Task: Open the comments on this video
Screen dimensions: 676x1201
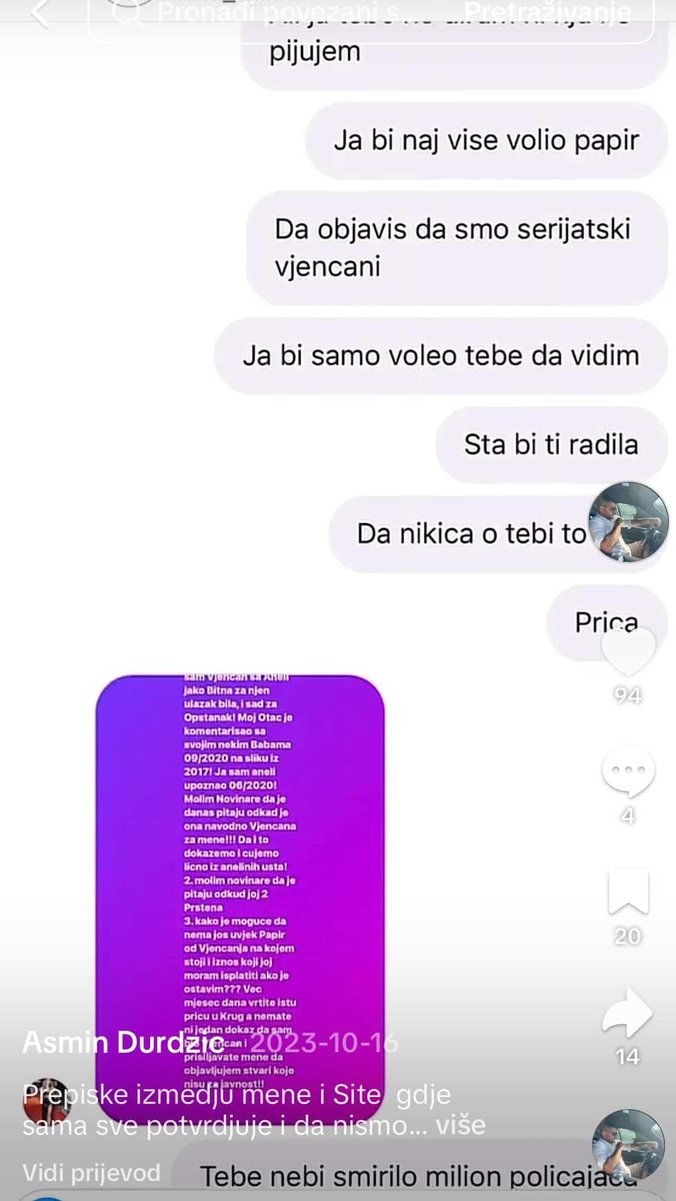Action: tap(627, 775)
